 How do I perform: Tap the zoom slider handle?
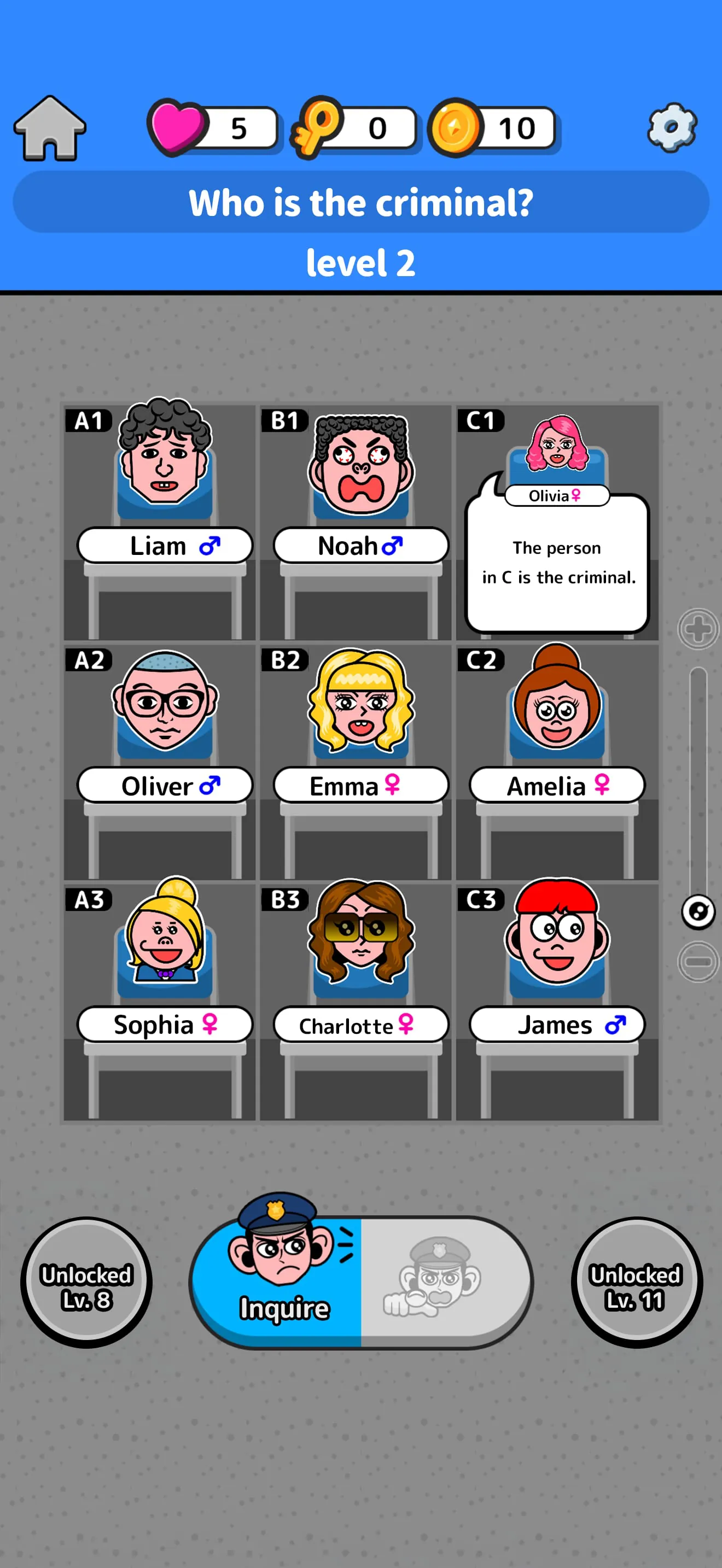(x=697, y=911)
